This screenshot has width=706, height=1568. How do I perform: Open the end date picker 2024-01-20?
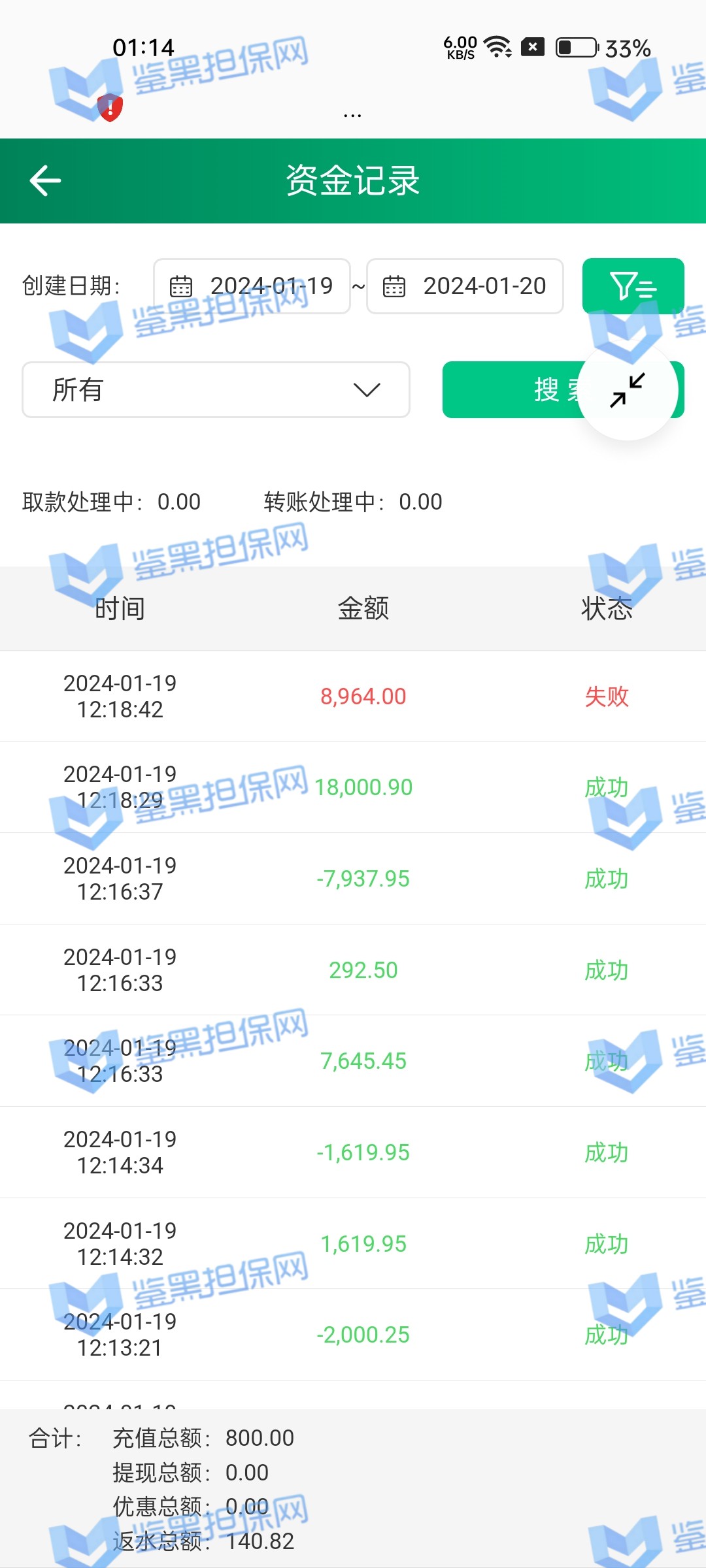(465, 286)
